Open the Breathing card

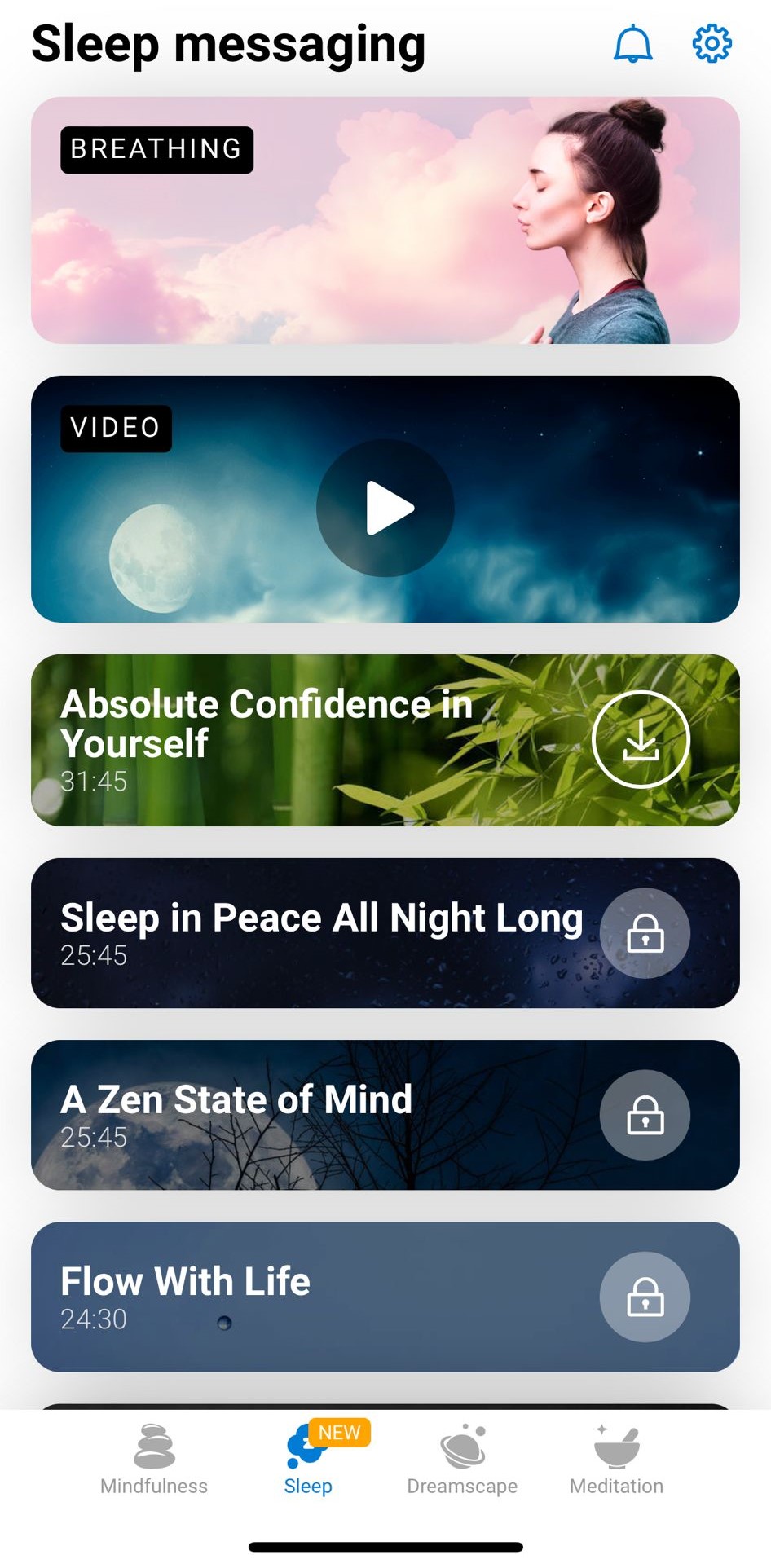[x=385, y=220]
